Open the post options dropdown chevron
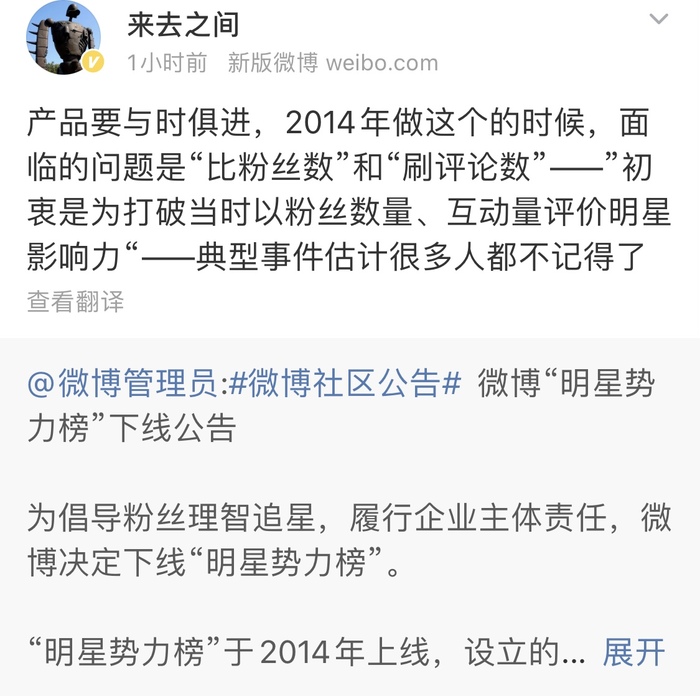 658,20
